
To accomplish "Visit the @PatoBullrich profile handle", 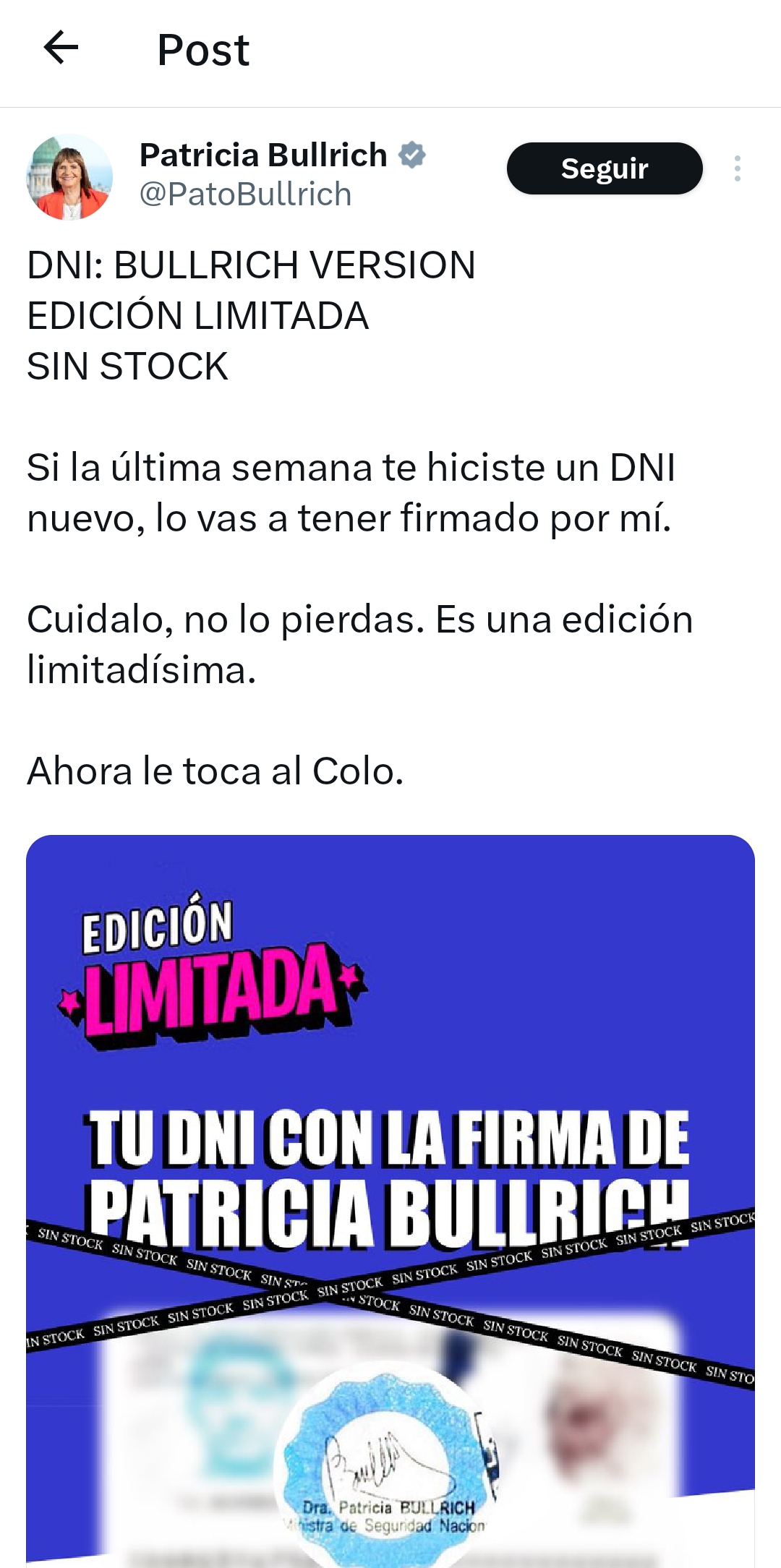I will [245, 194].
